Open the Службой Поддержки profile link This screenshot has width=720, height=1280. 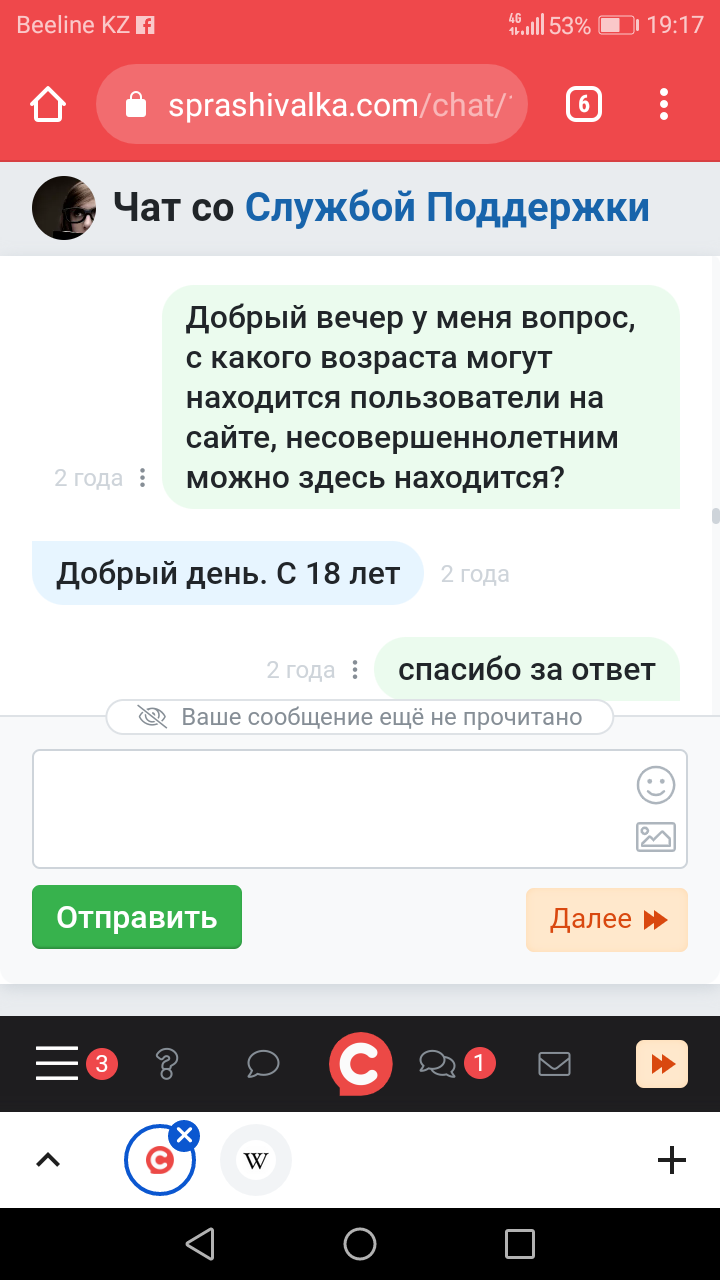(x=447, y=208)
